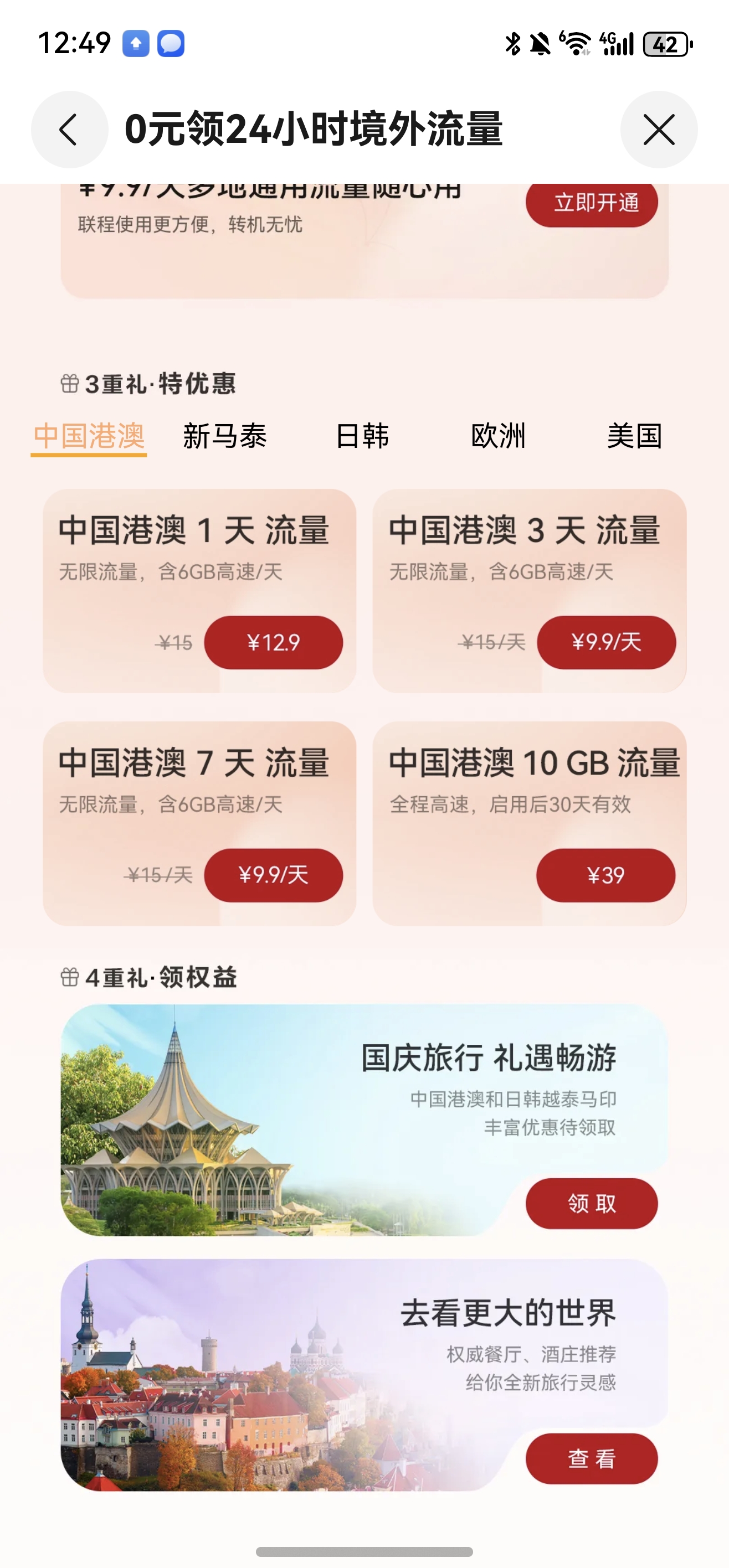Purchase 中国港澳 7 天 plan at ¥9.9/天

tap(273, 875)
